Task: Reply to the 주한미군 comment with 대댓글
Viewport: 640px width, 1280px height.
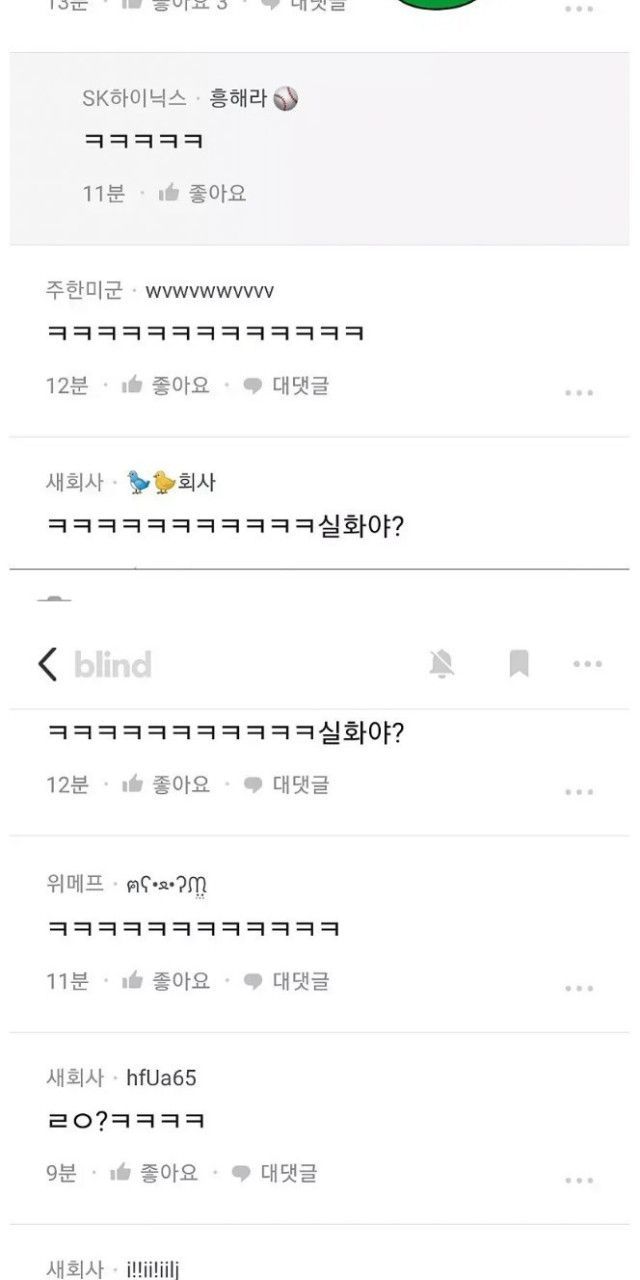Action: click(286, 386)
